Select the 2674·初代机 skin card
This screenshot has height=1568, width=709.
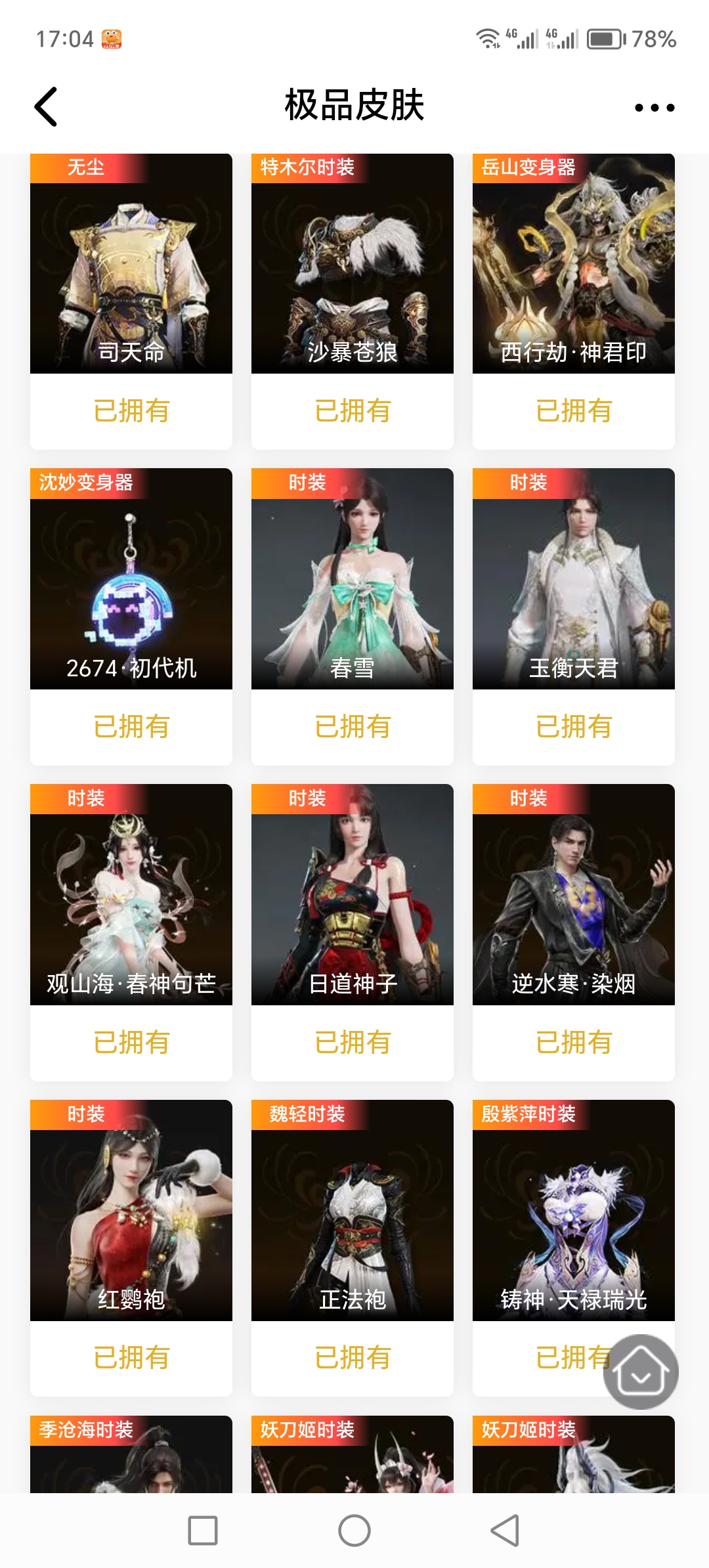coord(131,591)
